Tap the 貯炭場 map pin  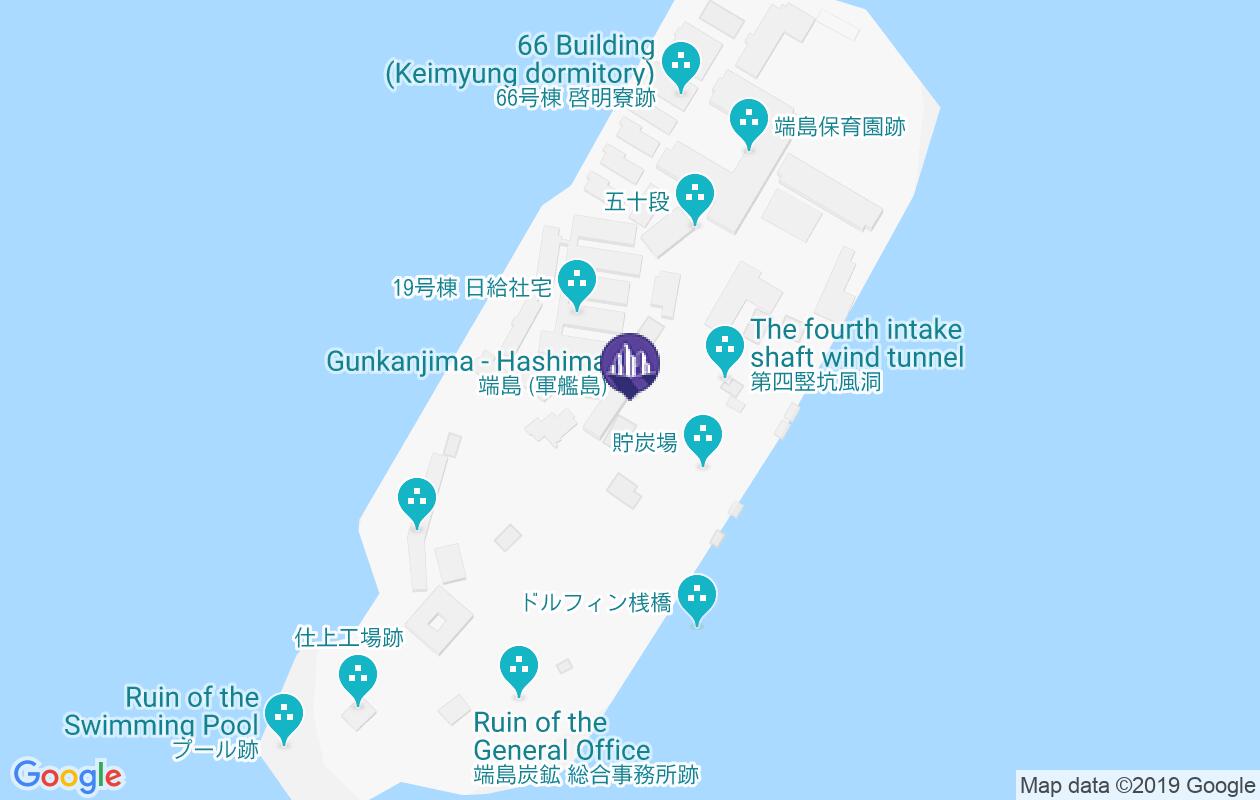click(x=704, y=437)
